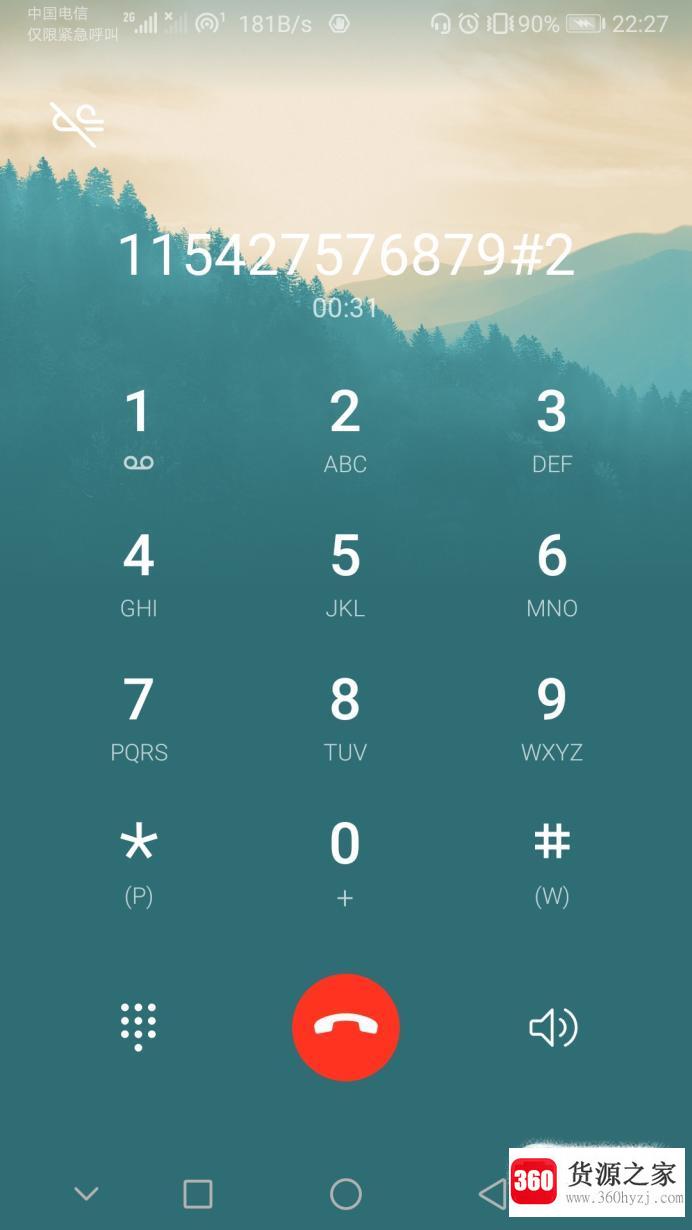Viewport: 692px width, 1230px height.
Task: Toggle the speakerphone
Action: click(553, 1027)
